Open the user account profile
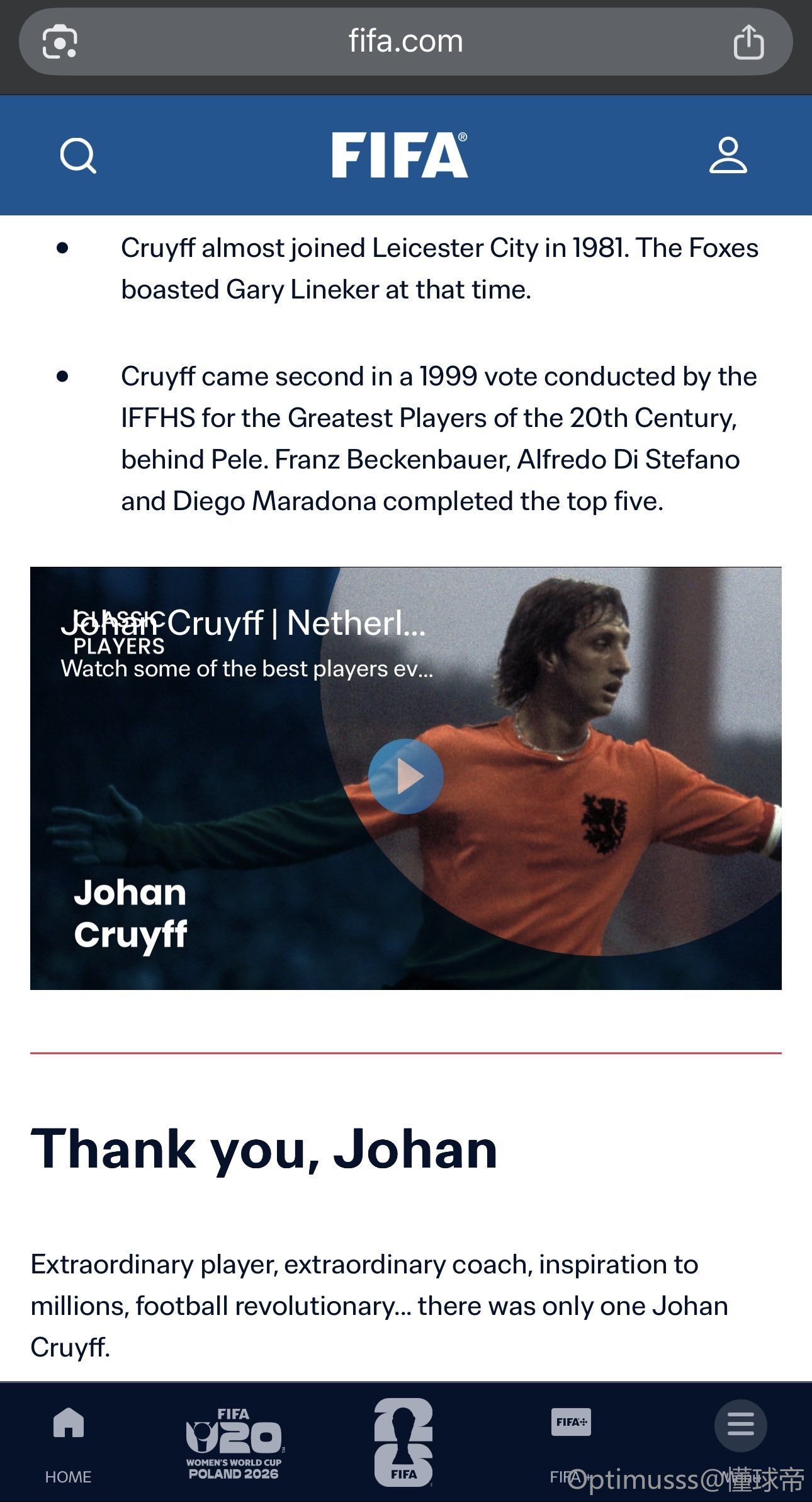The width and height of the screenshot is (812, 1502). [728, 156]
